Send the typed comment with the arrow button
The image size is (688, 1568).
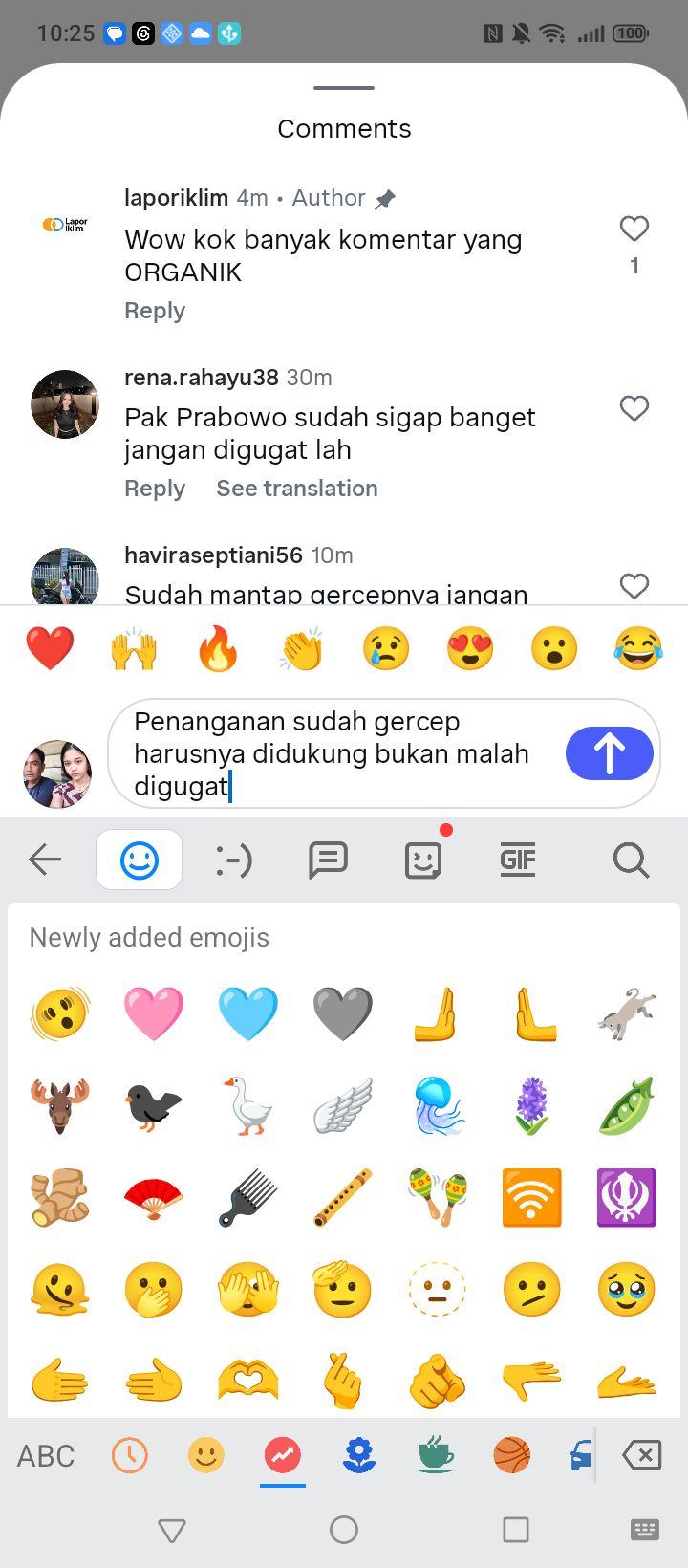click(x=610, y=753)
